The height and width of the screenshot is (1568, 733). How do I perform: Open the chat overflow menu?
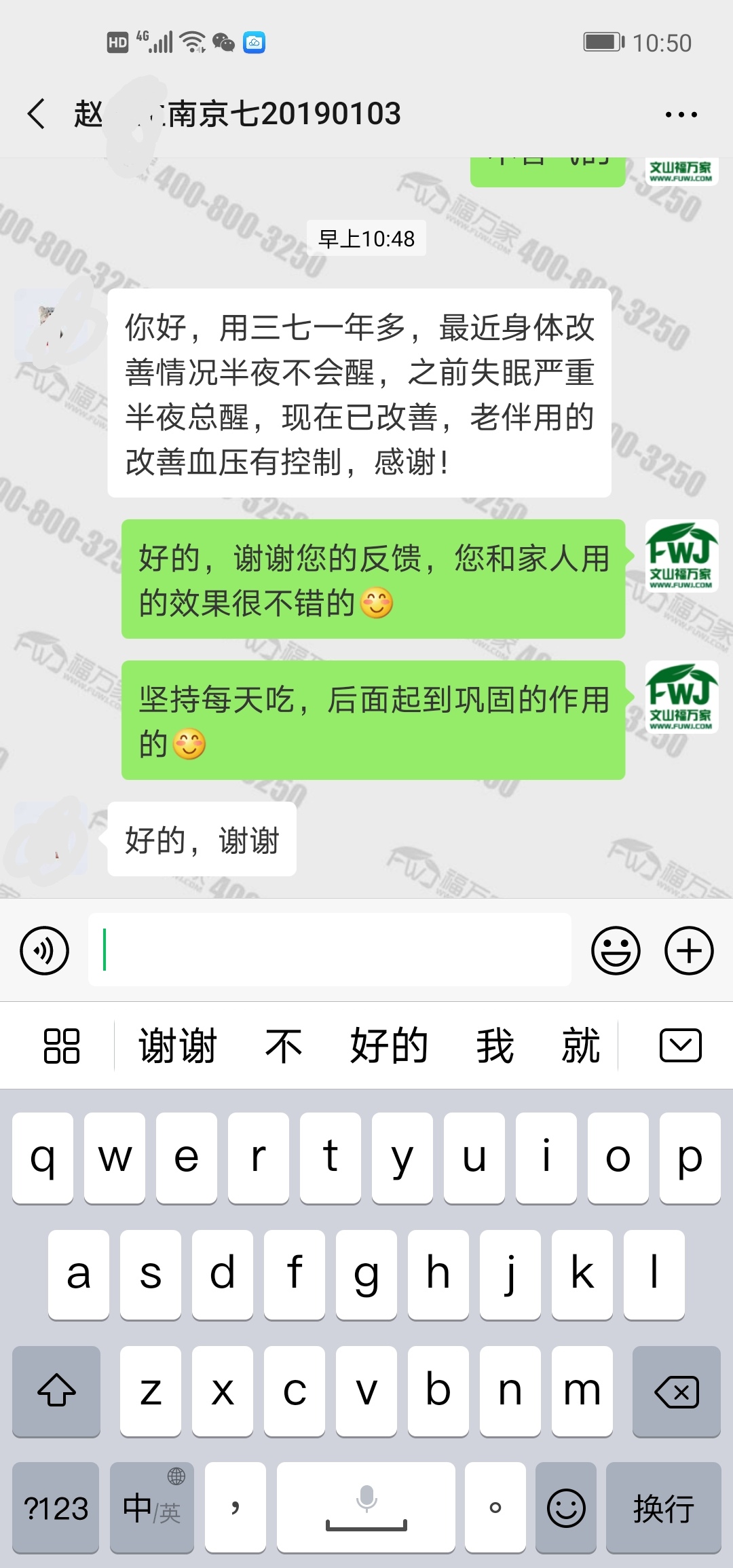click(x=681, y=114)
